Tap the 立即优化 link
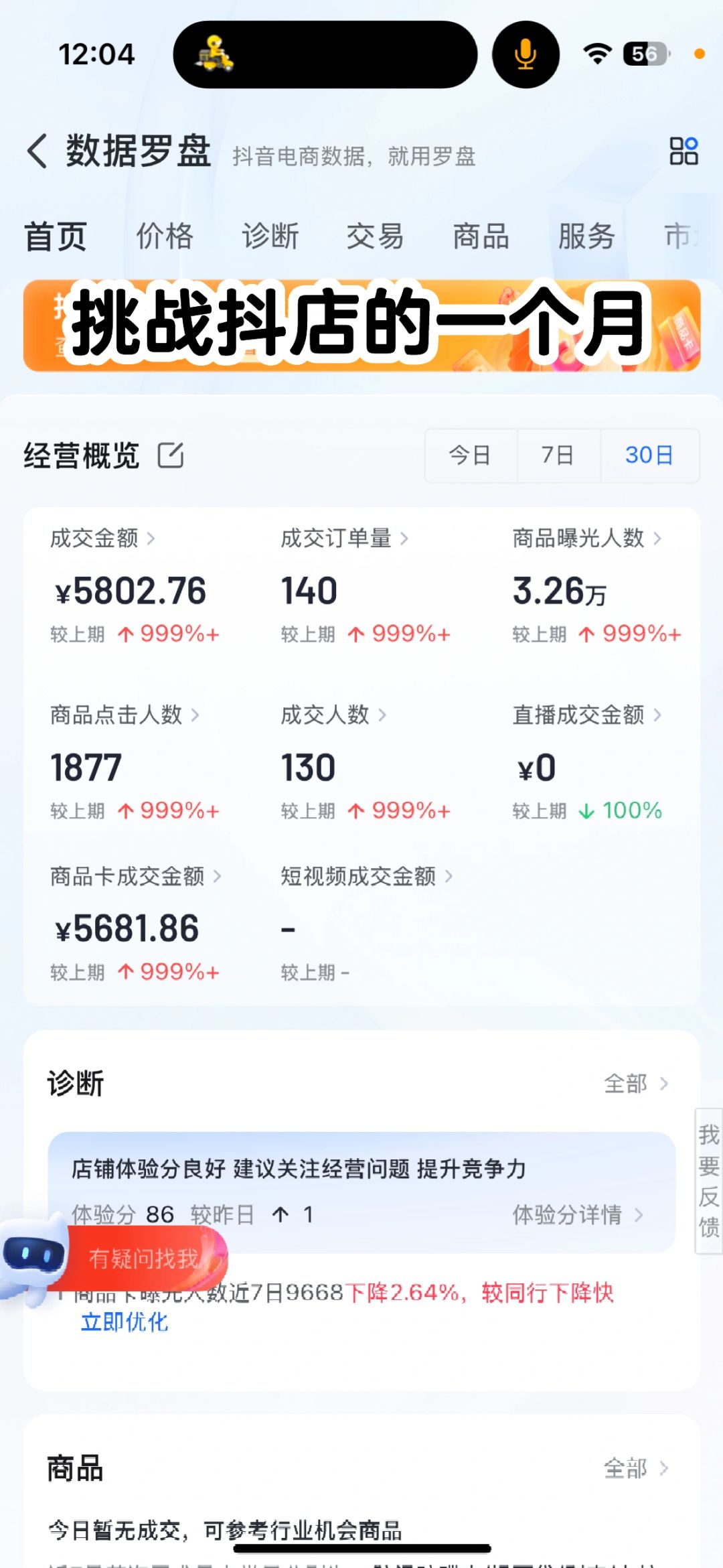This screenshot has width=723, height=1568. [125, 1322]
